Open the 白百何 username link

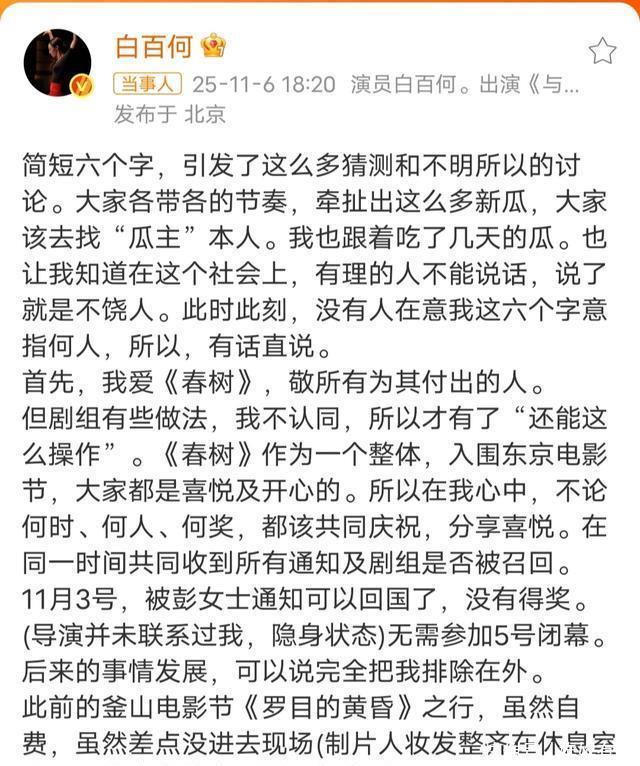point(154,47)
